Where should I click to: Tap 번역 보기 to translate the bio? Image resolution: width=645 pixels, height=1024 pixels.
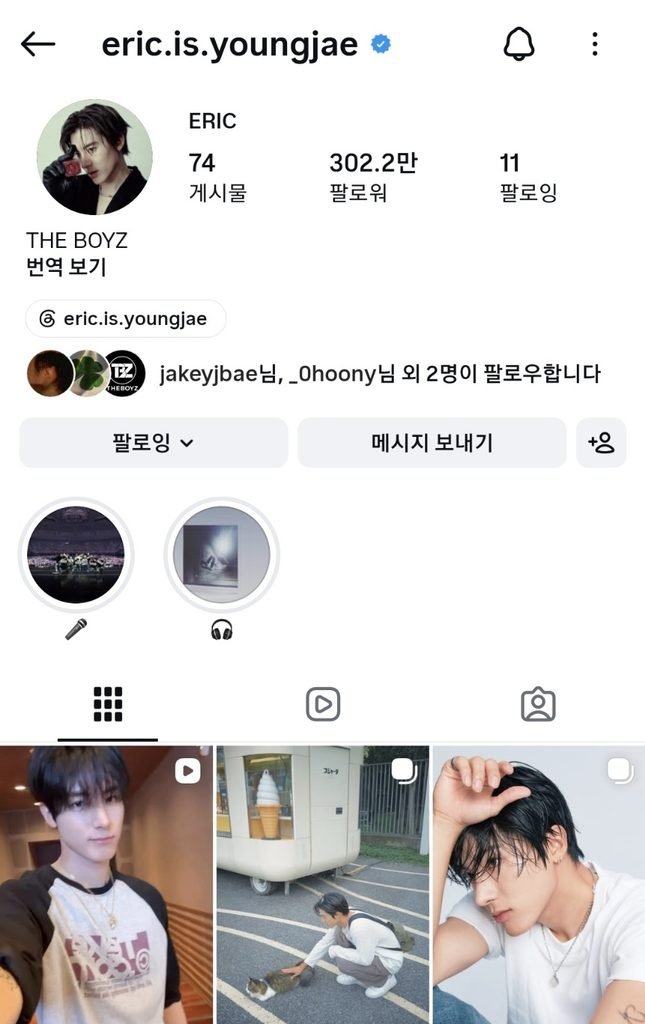[x=66, y=266]
